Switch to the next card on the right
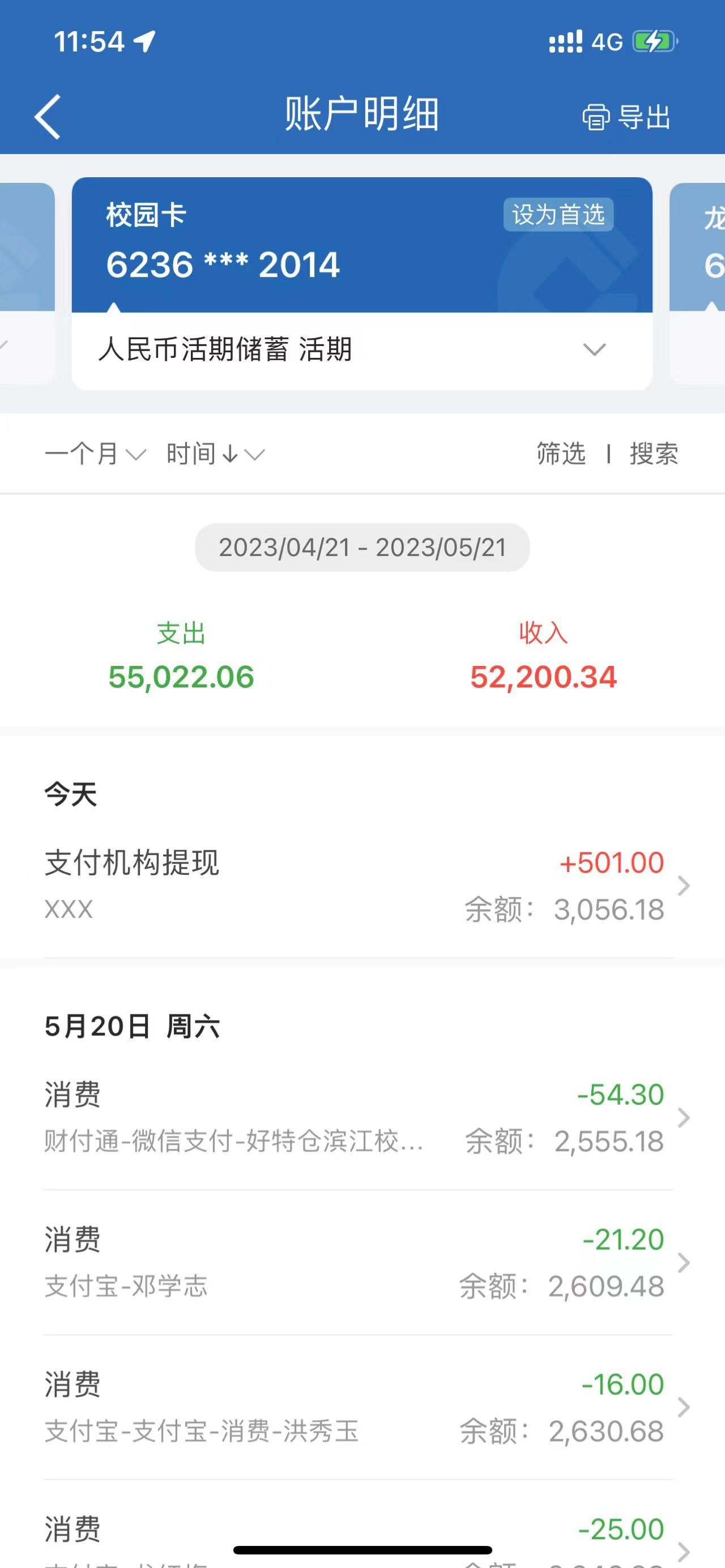The height and width of the screenshot is (1568, 725). [x=699, y=283]
